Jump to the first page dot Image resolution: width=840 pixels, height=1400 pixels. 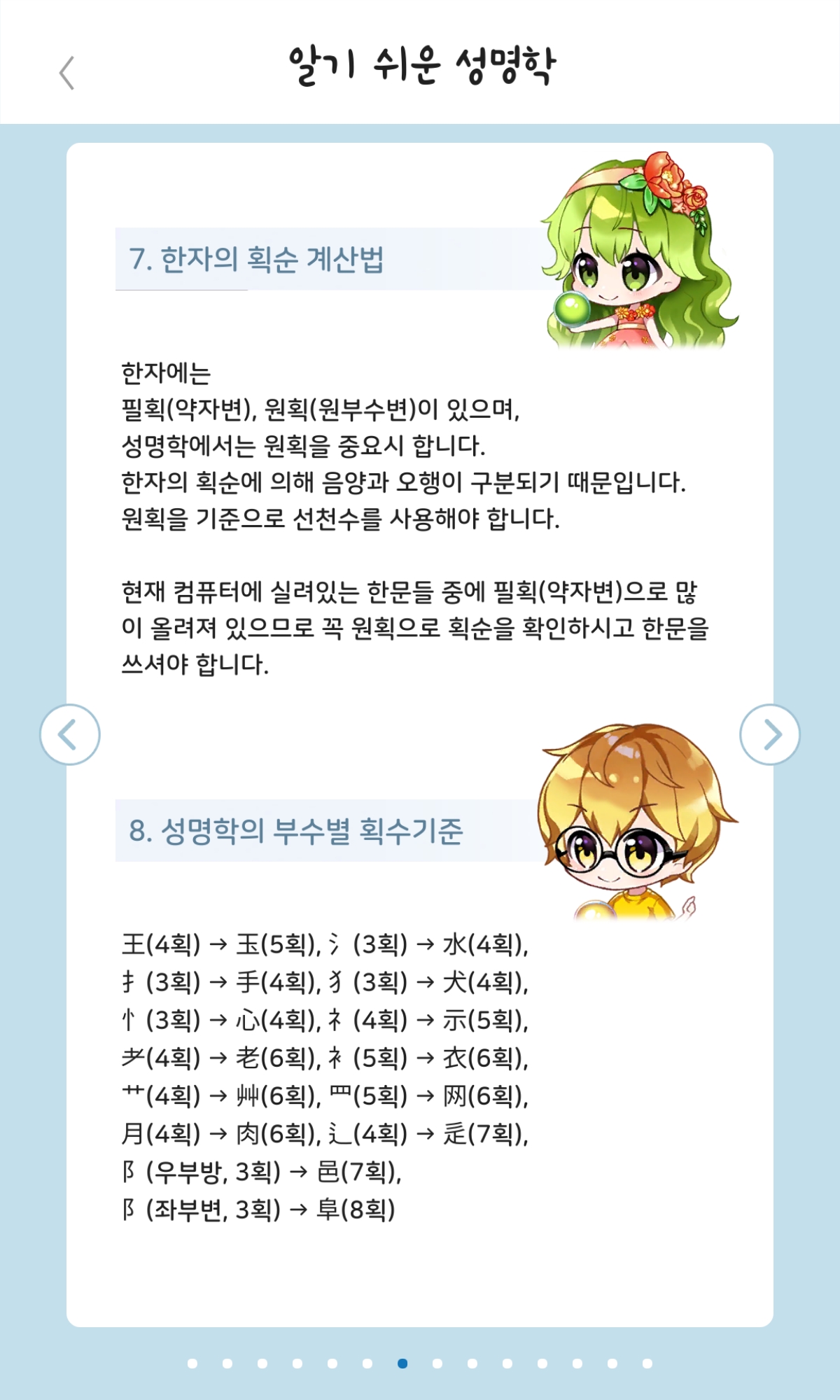[x=192, y=1363]
